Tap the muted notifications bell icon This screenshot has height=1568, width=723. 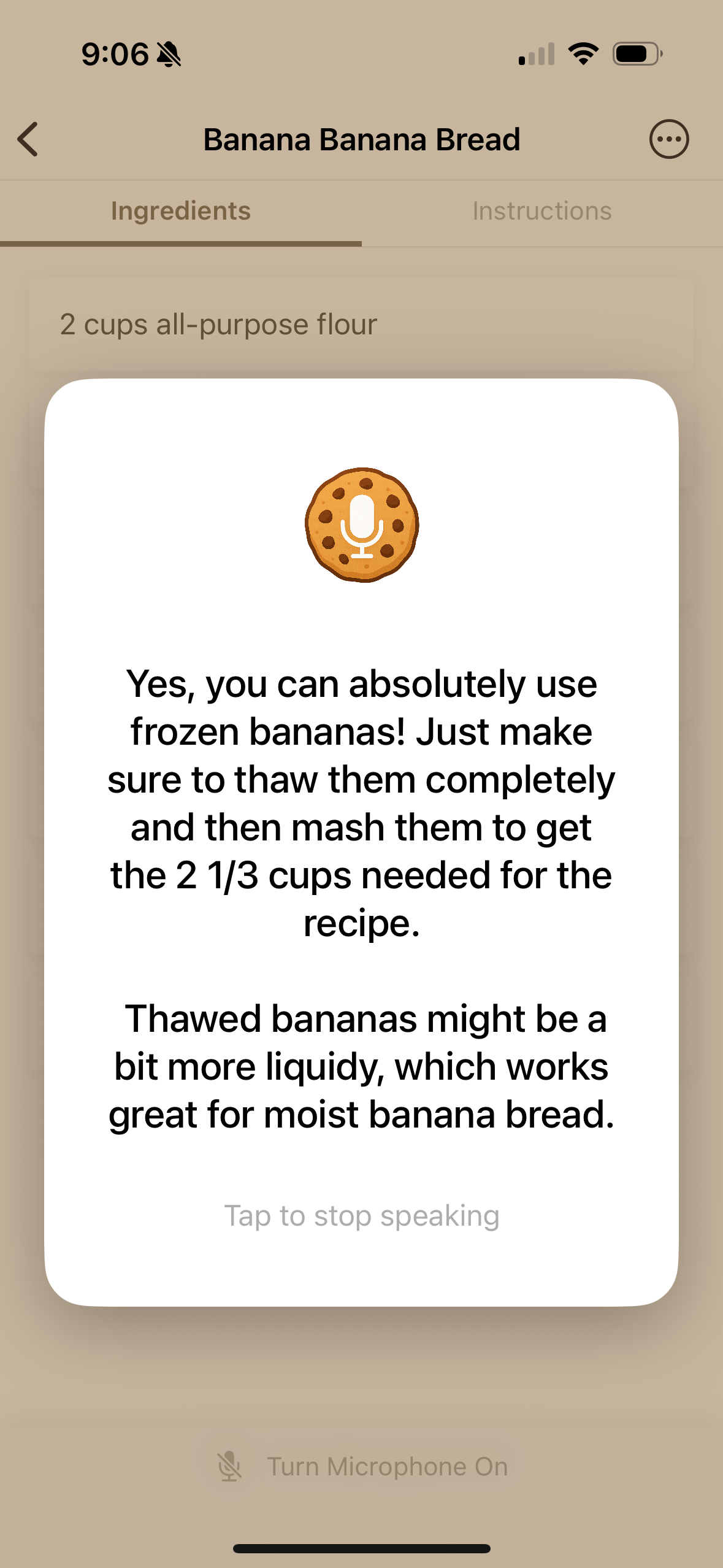pos(167,55)
